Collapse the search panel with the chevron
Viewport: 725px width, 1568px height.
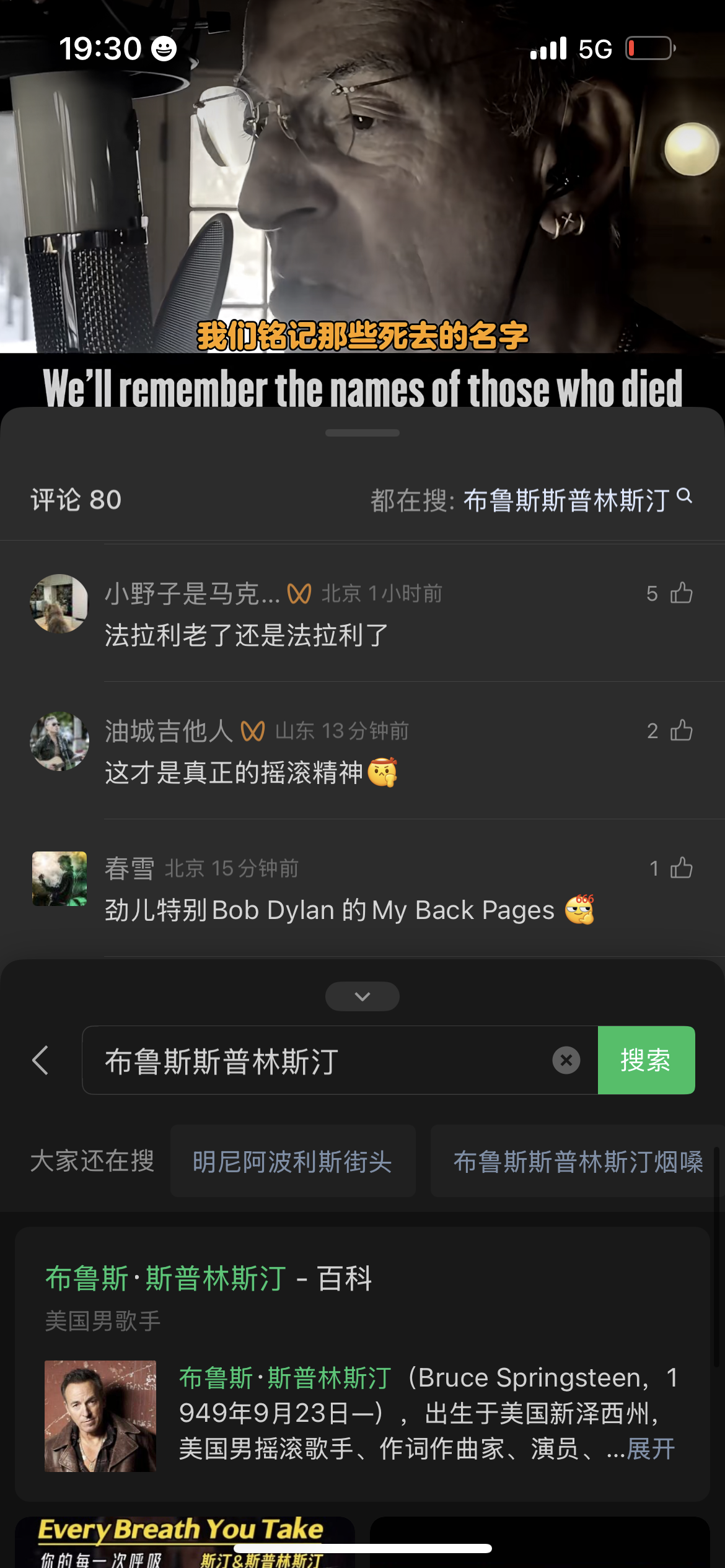pyautogui.click(x=362, y=996)
